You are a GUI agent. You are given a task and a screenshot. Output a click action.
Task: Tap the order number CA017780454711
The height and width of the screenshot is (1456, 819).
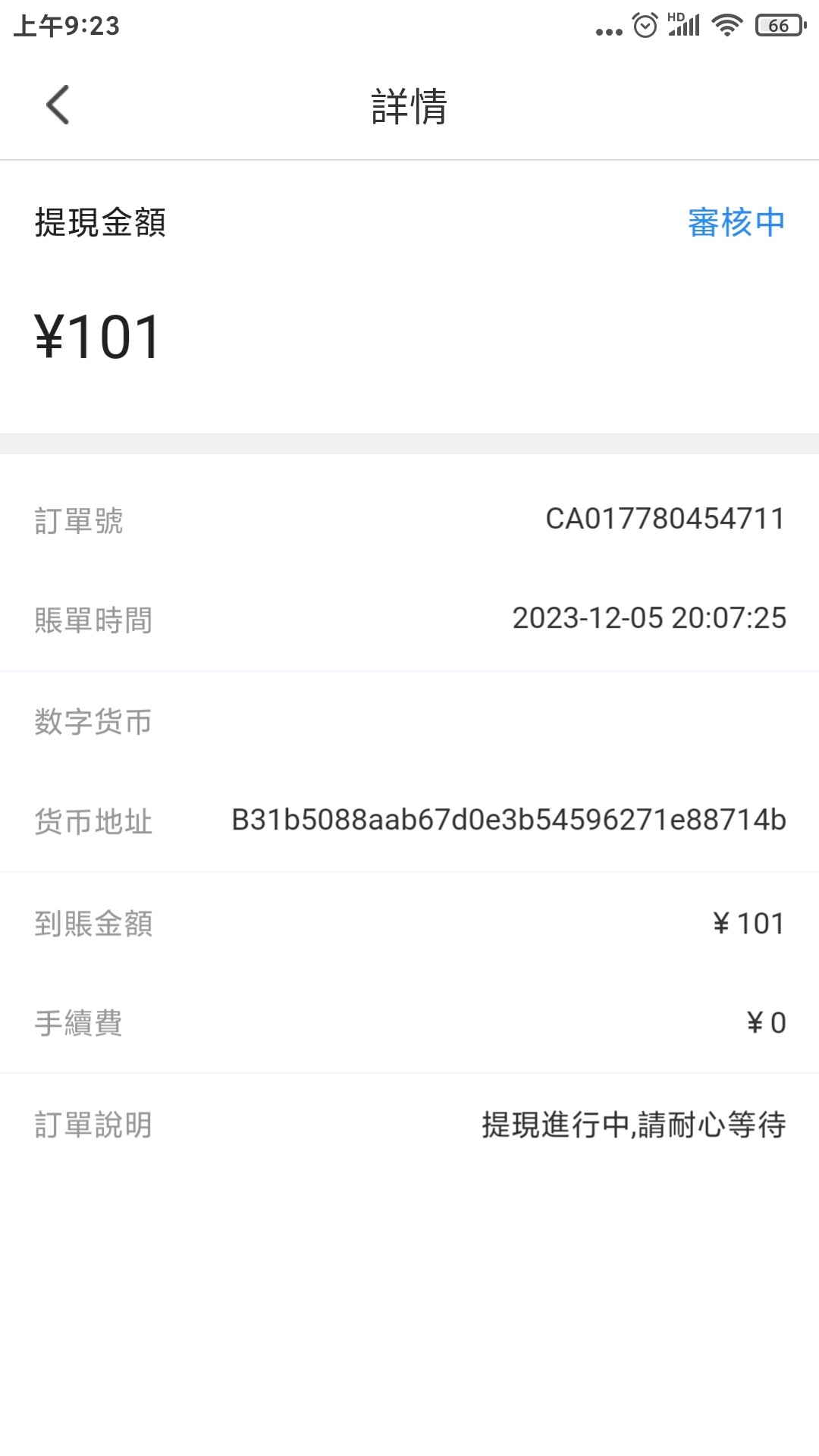(665, 519)
